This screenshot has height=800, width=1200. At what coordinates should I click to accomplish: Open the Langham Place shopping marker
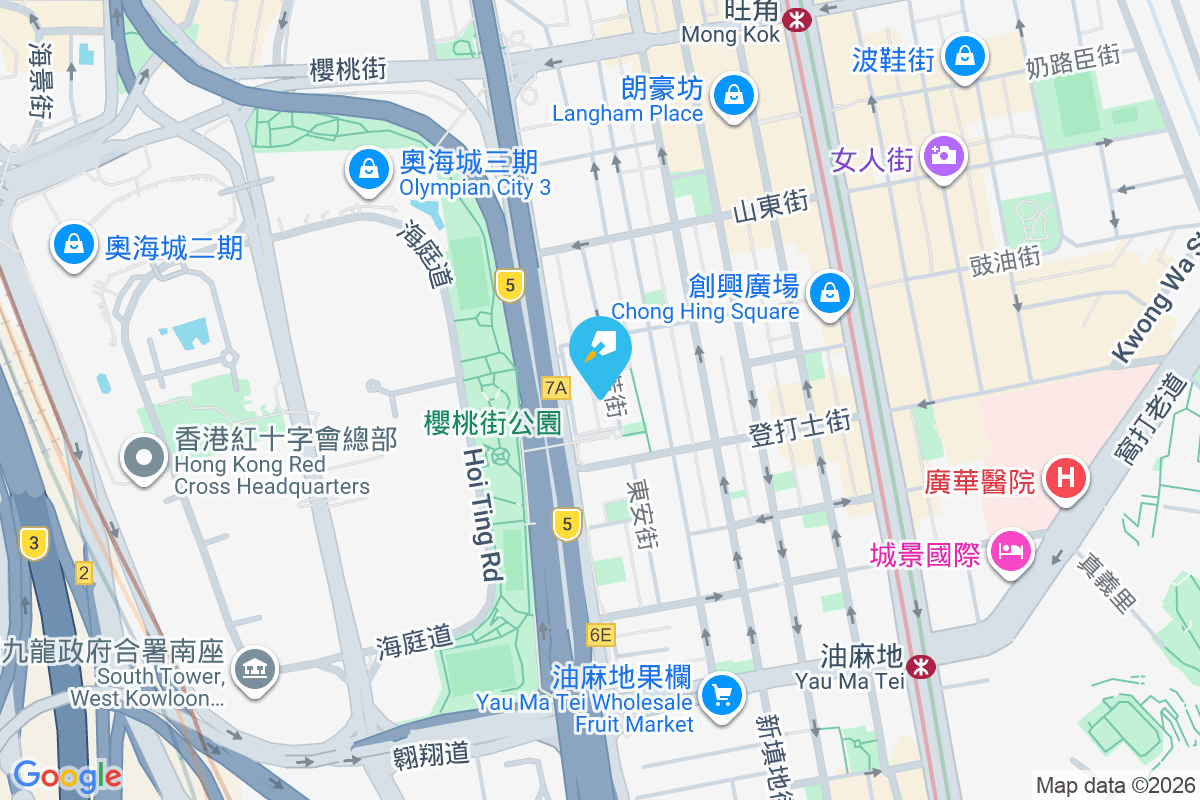734,96
